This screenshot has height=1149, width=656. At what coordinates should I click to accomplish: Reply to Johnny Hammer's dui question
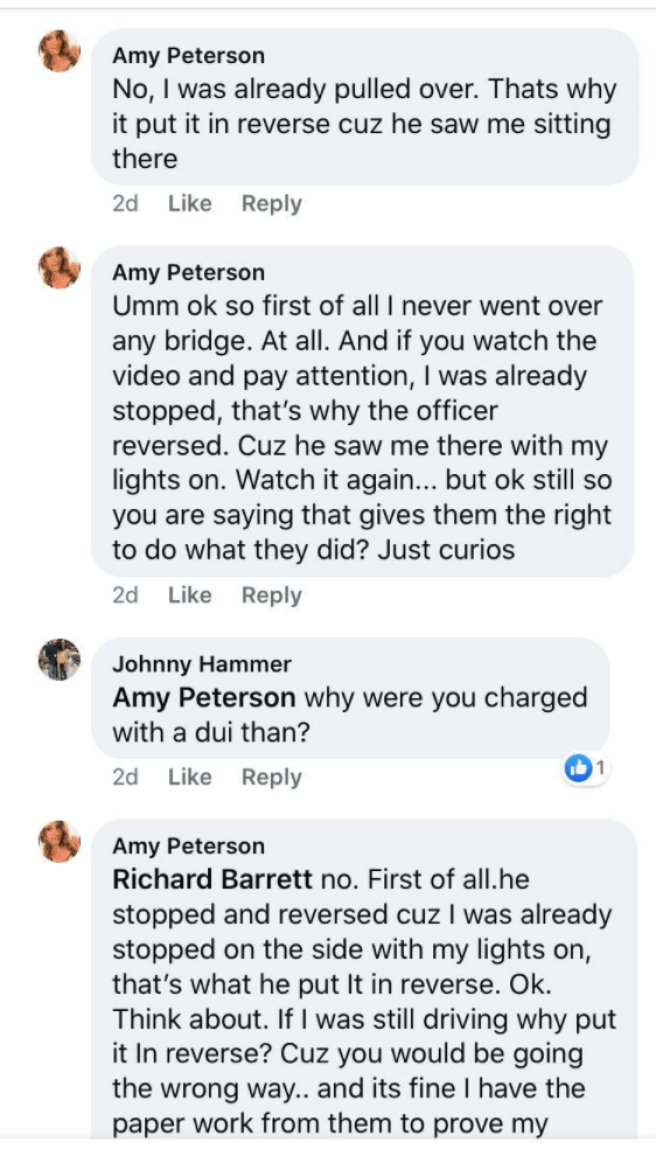pyautogui.click(x=271, y=777)
